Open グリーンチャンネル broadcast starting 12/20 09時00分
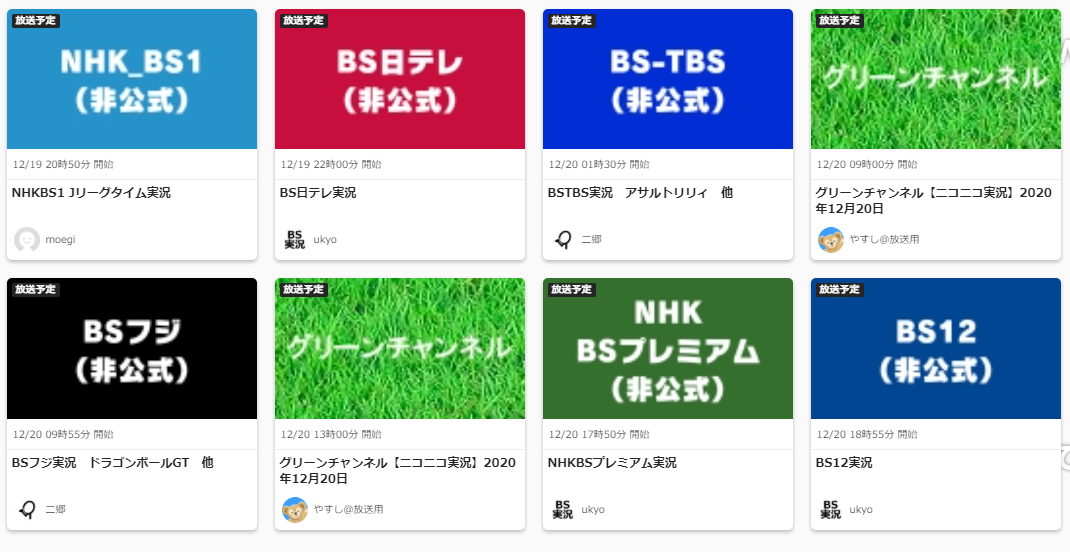Viewport: 1070px width, 552px height. click(935, 80)
